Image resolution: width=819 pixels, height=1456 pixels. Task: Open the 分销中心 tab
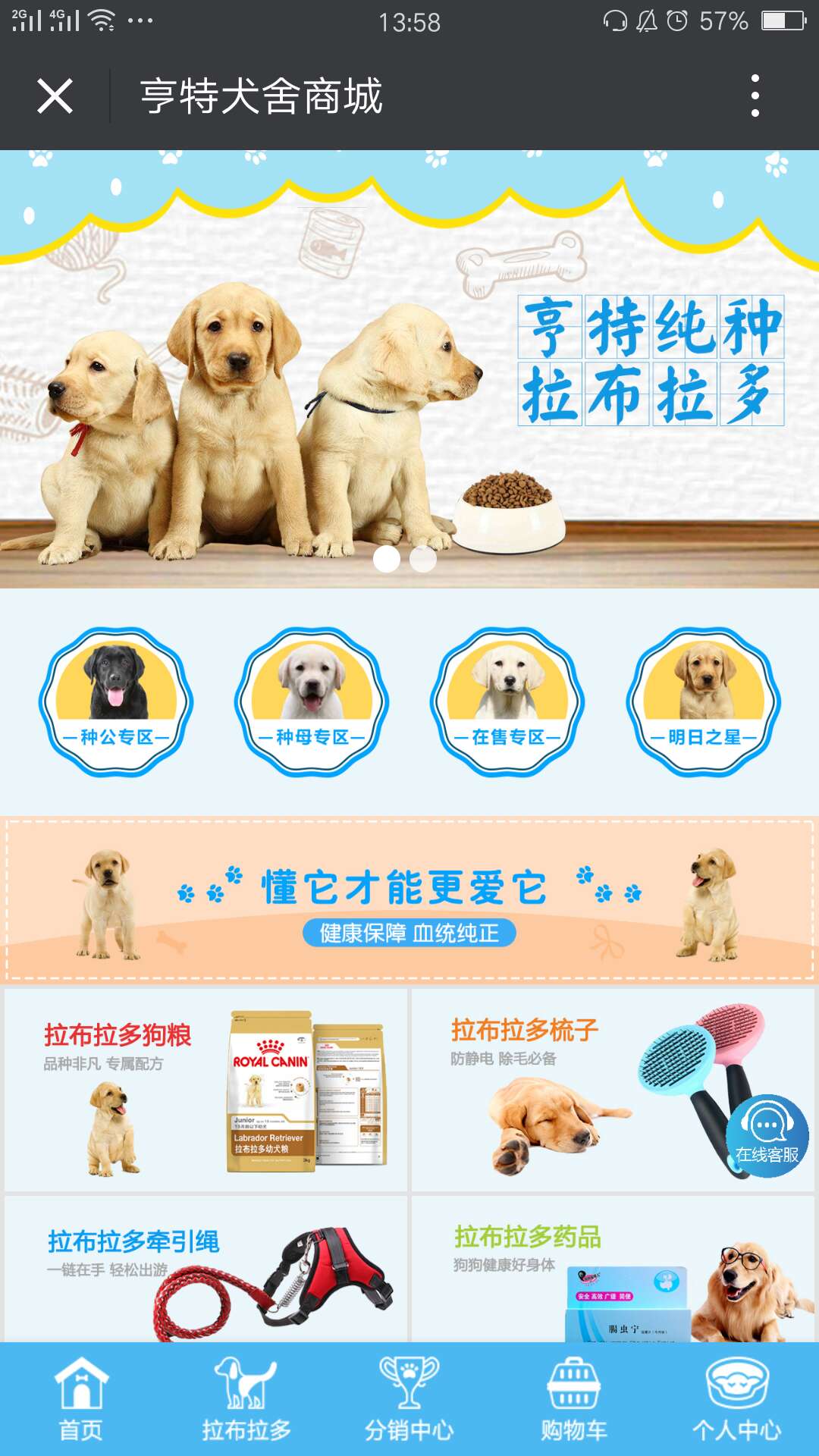click(x=409, y=1400)
